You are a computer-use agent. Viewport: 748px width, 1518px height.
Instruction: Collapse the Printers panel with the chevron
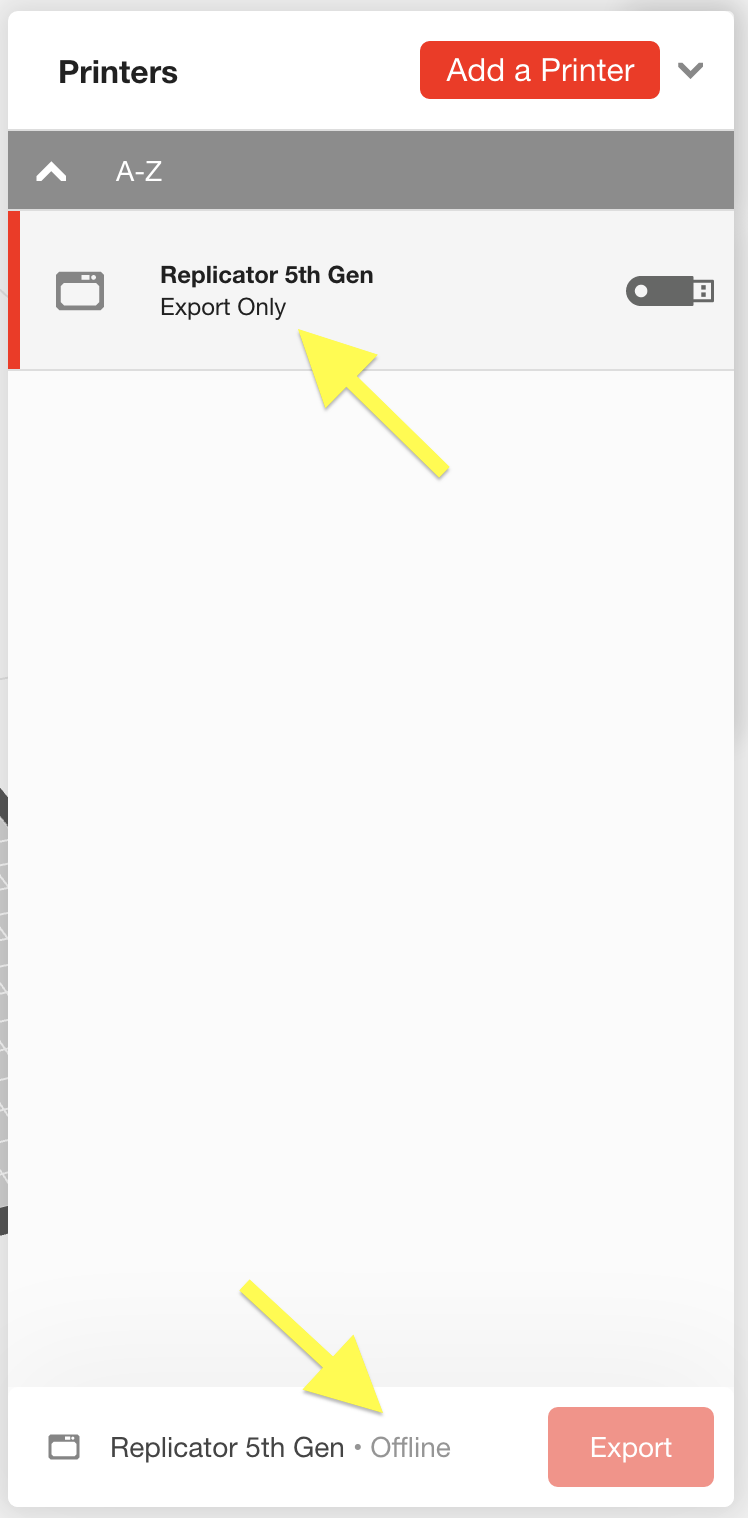coord(691,71)
